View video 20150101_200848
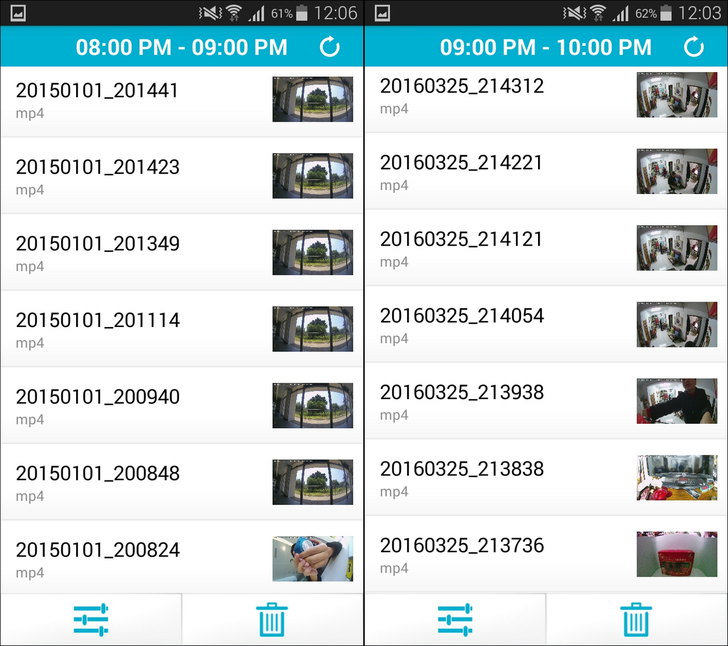Screen dimensions: 728x646 tap(180, 482)
